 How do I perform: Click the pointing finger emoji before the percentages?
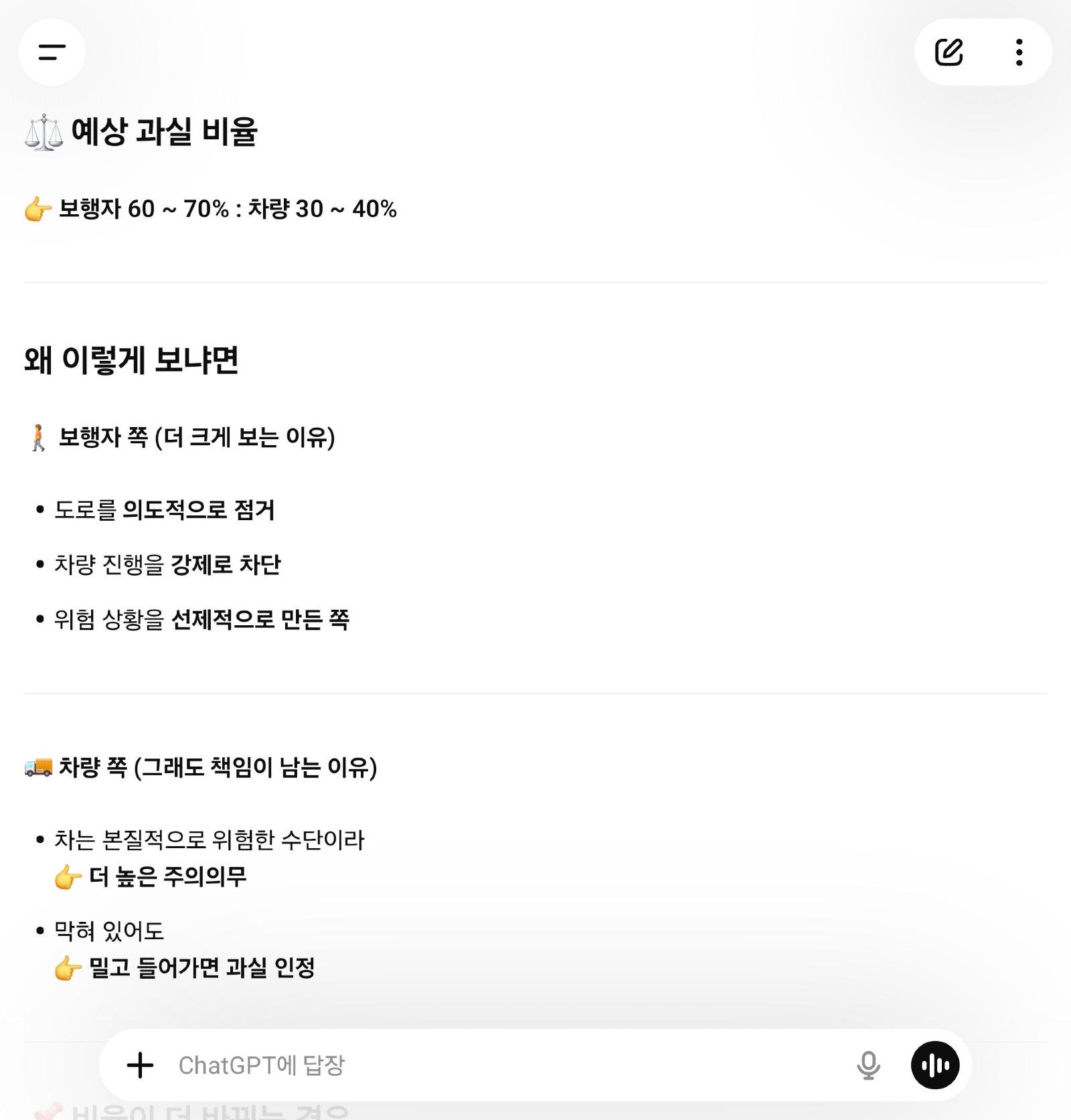tap(37, 210)
